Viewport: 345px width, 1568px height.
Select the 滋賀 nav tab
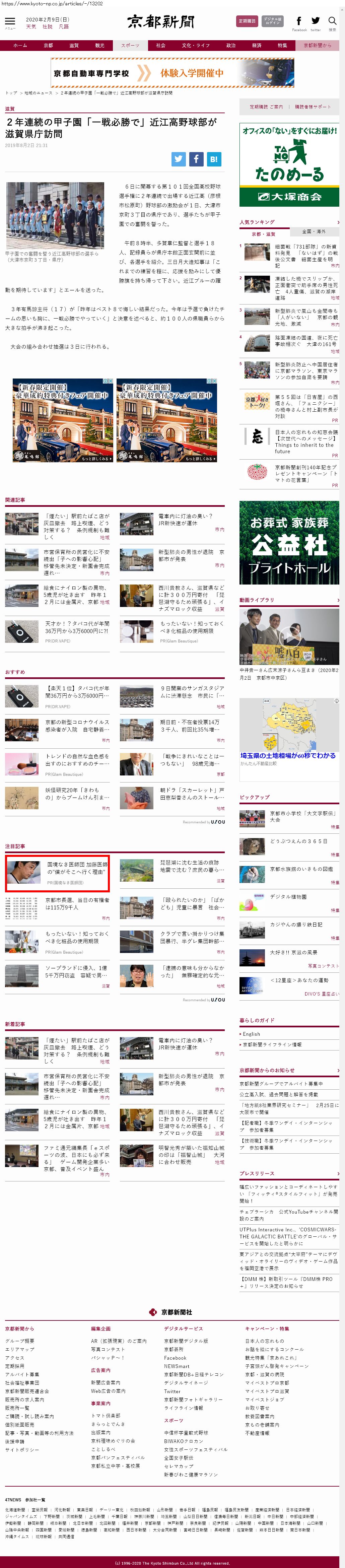[x=74, y=45]
